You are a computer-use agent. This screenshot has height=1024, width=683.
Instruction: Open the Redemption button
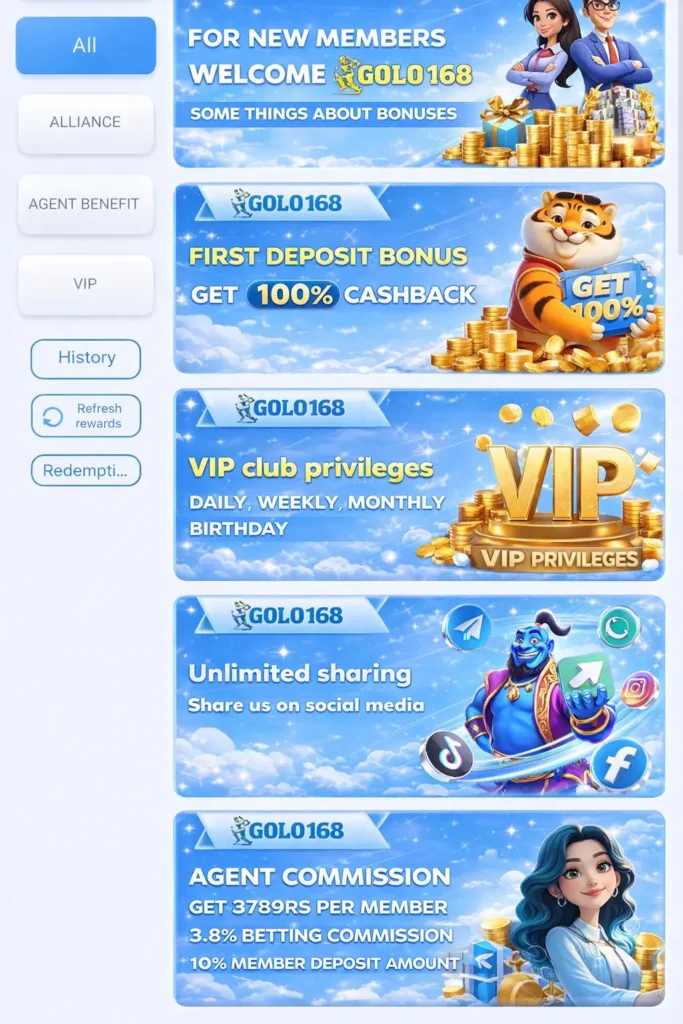pyautogui.click(x=85, y=470)
